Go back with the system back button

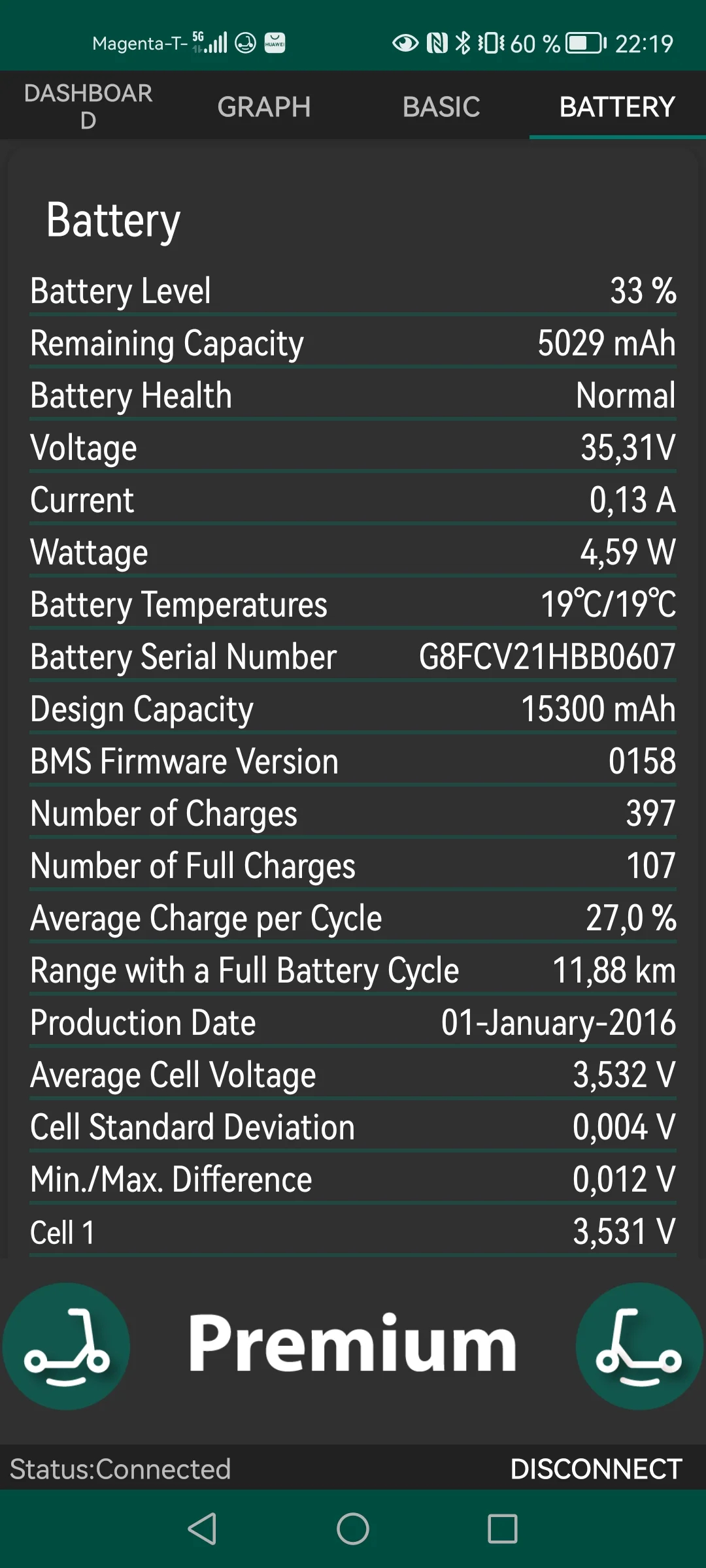point(203,1529)
